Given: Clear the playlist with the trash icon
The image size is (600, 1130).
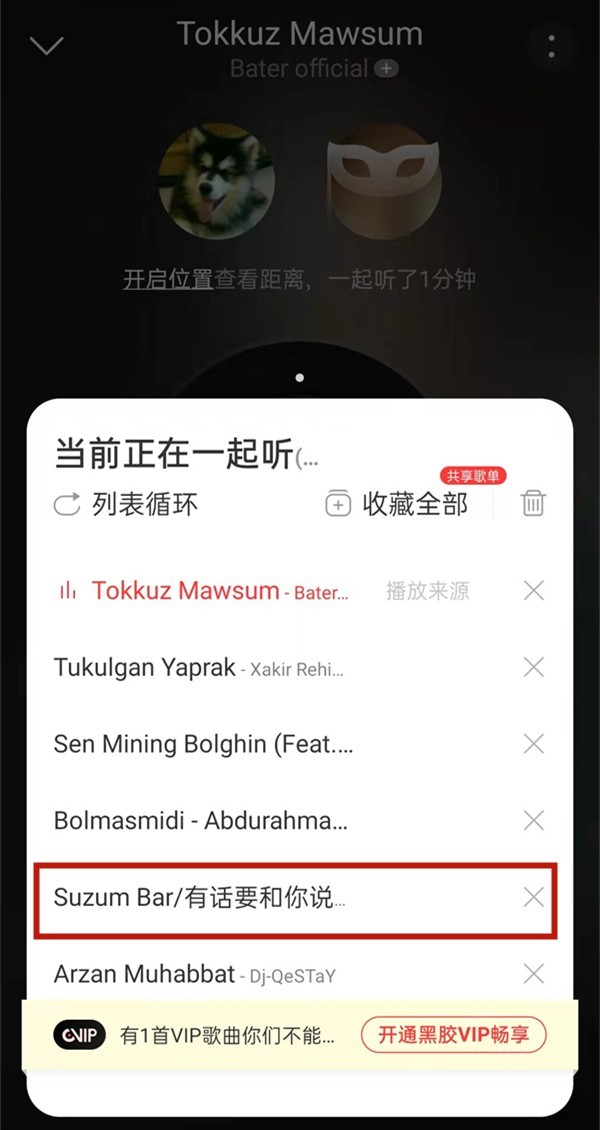Looking at the screenshot, I should click(x=533, y=504).
